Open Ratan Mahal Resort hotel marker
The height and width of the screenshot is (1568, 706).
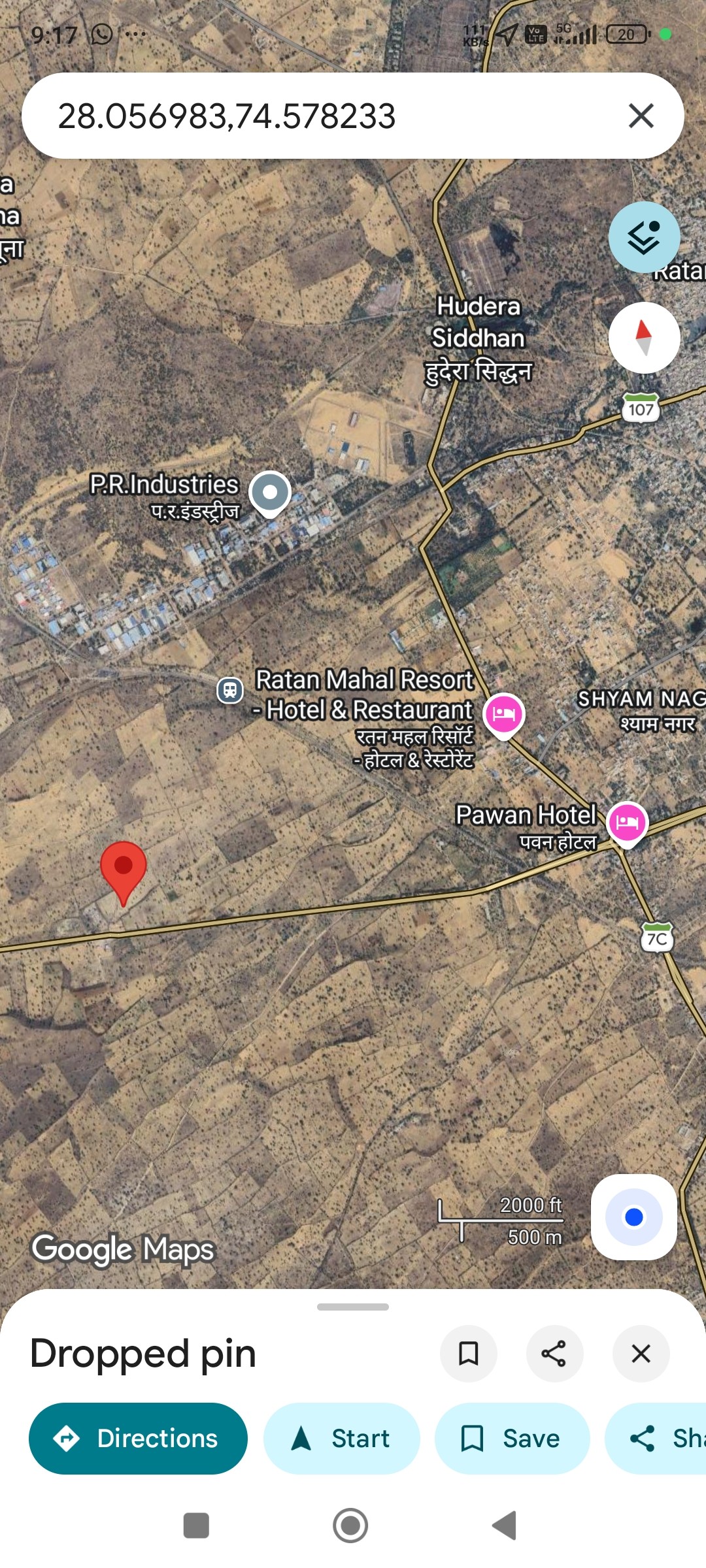tap(503, 713)
